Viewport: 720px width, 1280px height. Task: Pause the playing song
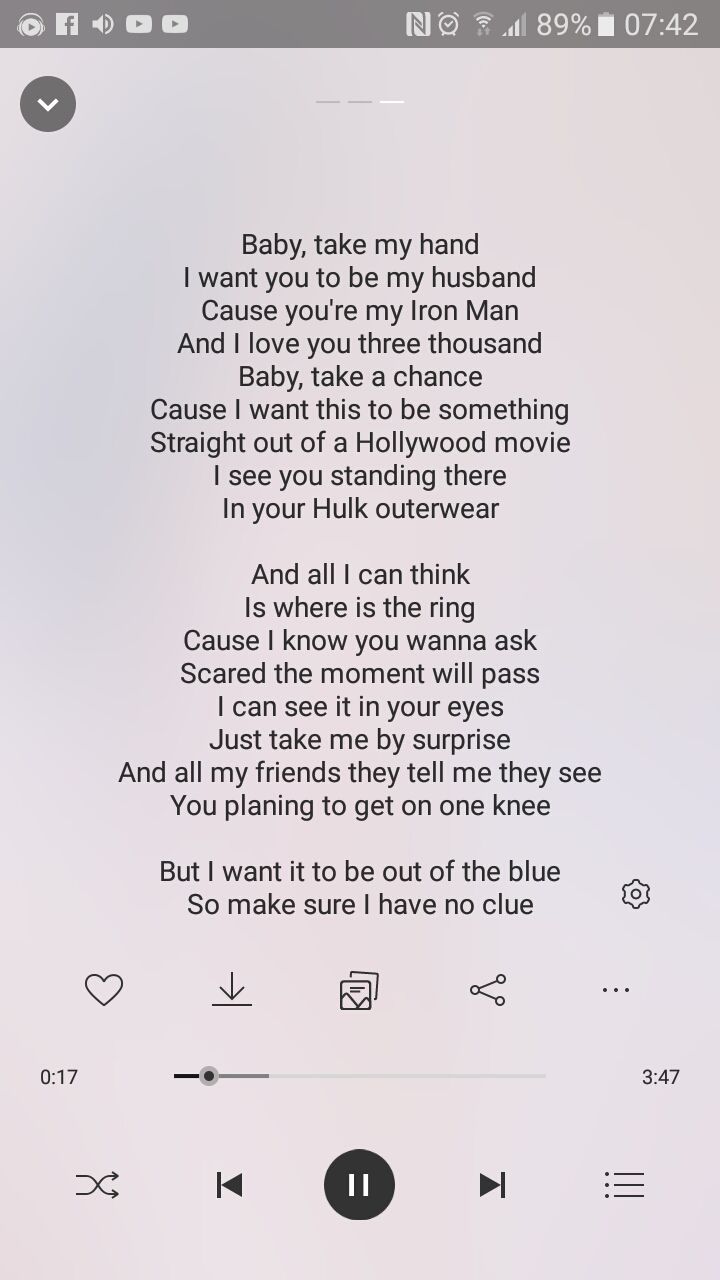(359, 1185)
